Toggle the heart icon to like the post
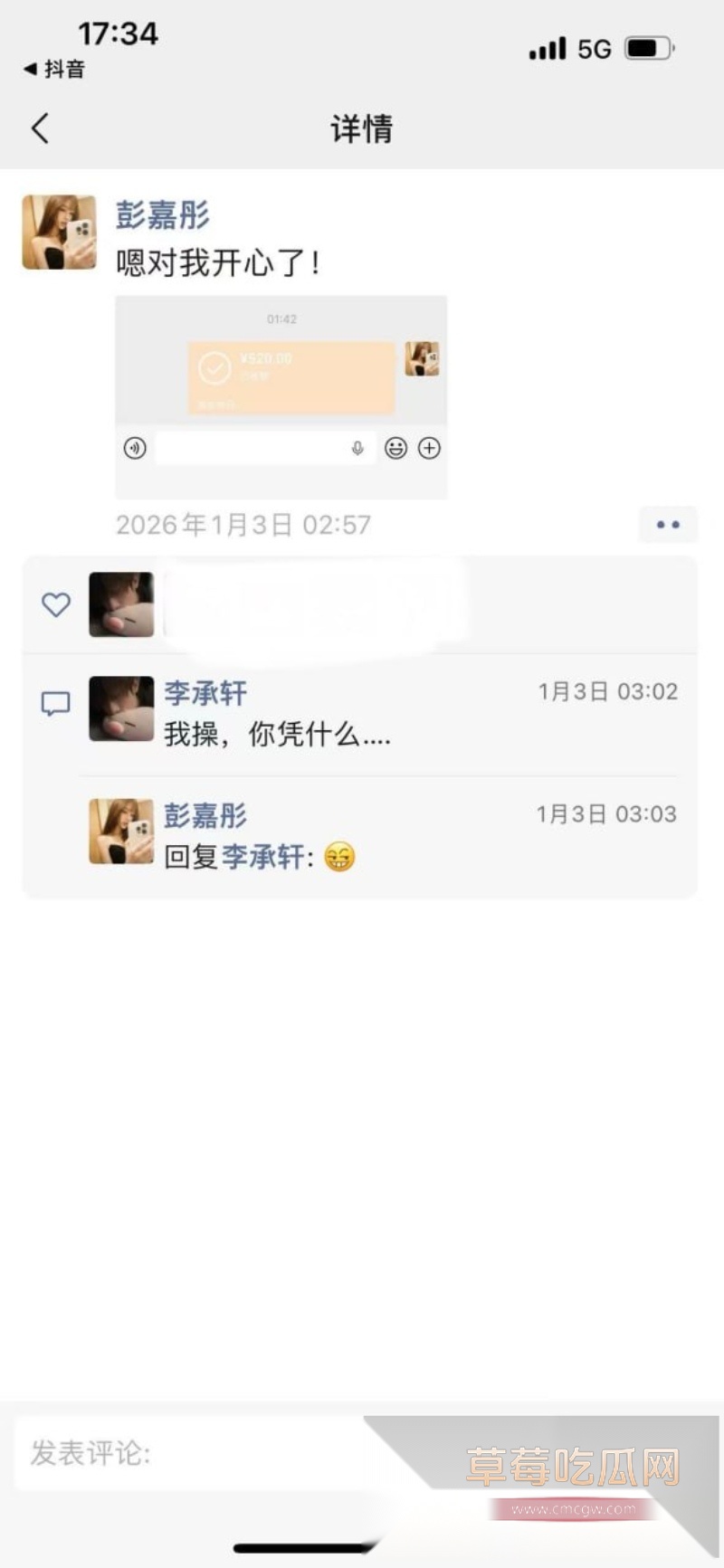The height and width of the screenshot is (1568, 724). [x=55, y=603]
